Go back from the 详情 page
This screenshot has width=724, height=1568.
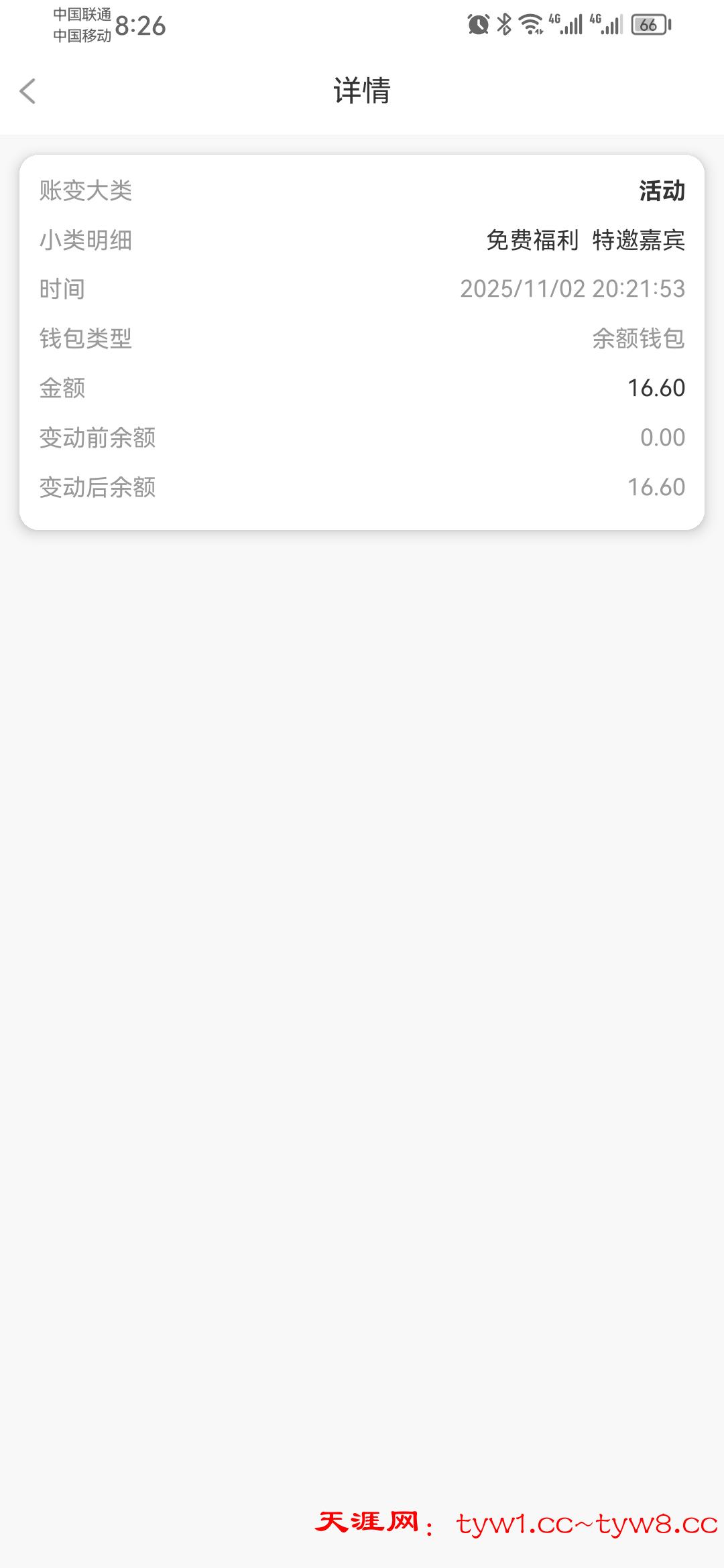click(x=28, y=91)
